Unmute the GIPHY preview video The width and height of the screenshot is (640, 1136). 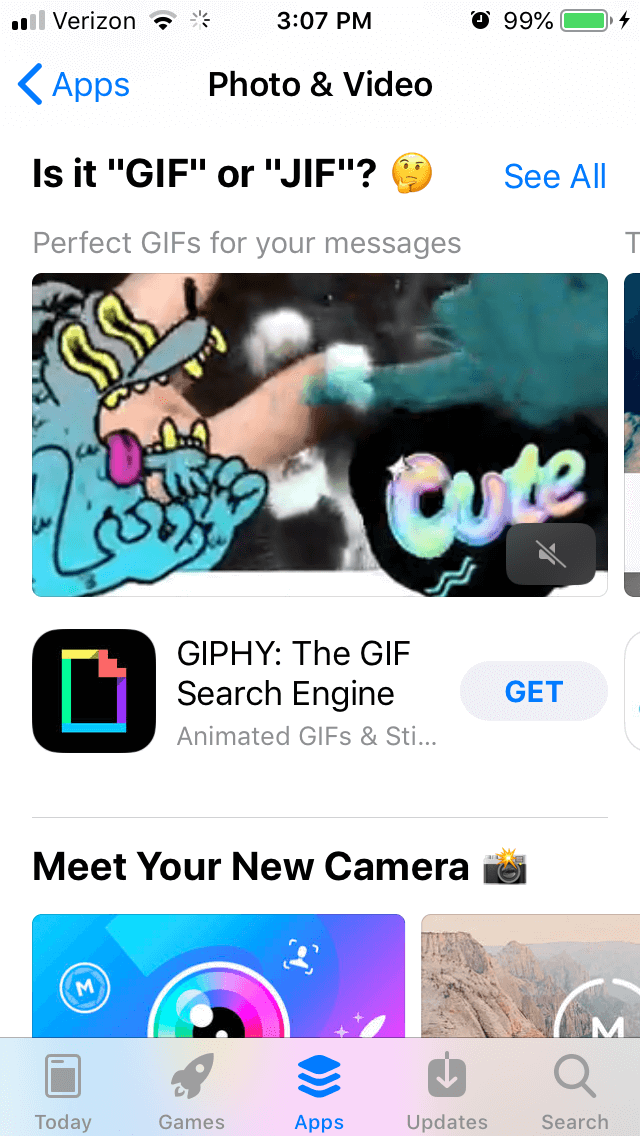pyautogui.click(x=551, y=554)
